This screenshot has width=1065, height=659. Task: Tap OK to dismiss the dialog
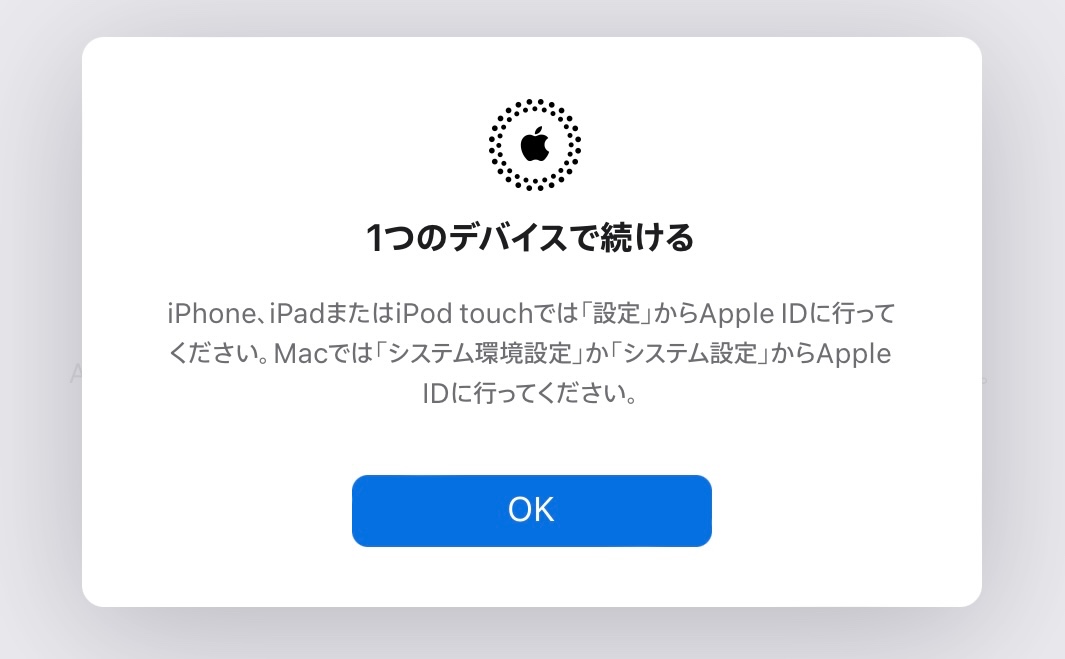click(531, 510)
